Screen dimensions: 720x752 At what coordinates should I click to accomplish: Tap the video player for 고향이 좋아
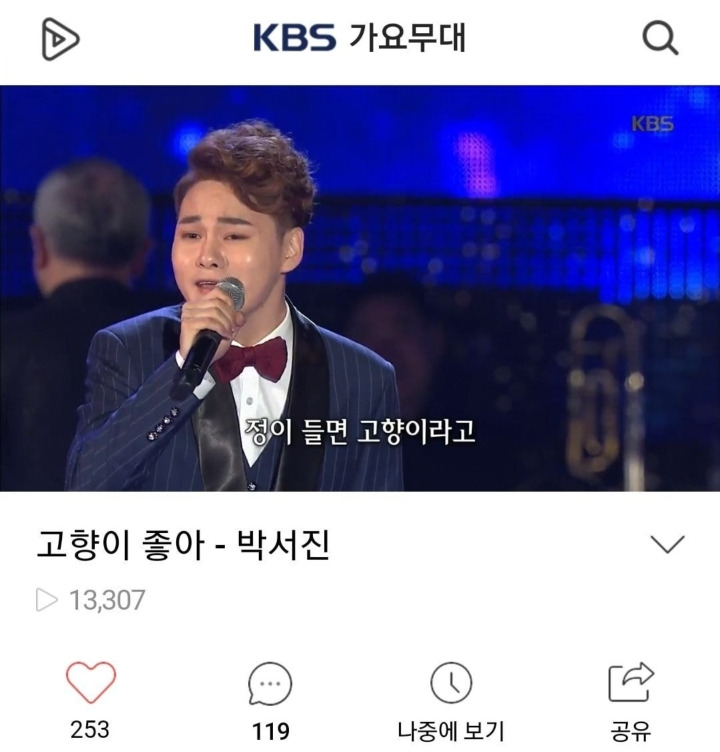click(x=360, y=288)
